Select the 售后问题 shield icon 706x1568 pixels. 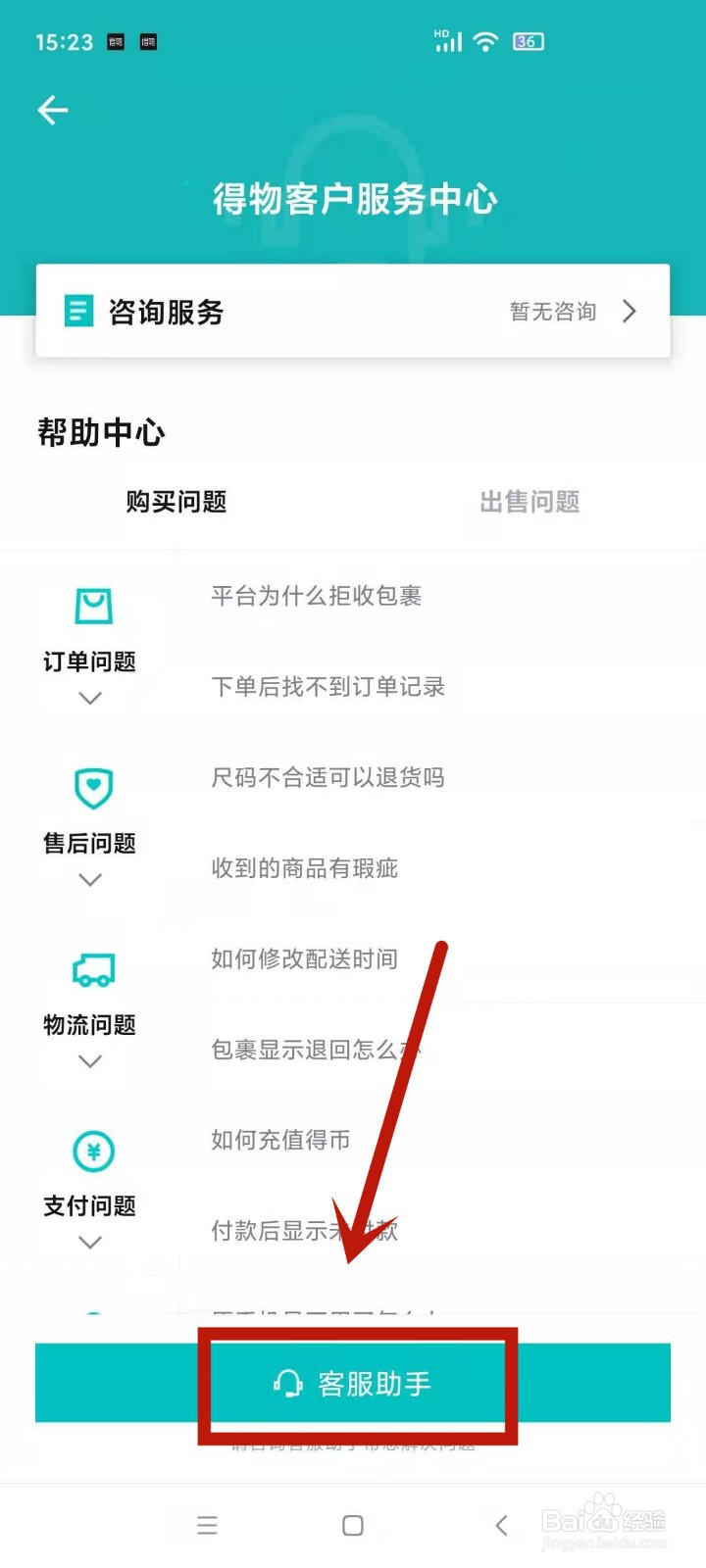[91, 788]
